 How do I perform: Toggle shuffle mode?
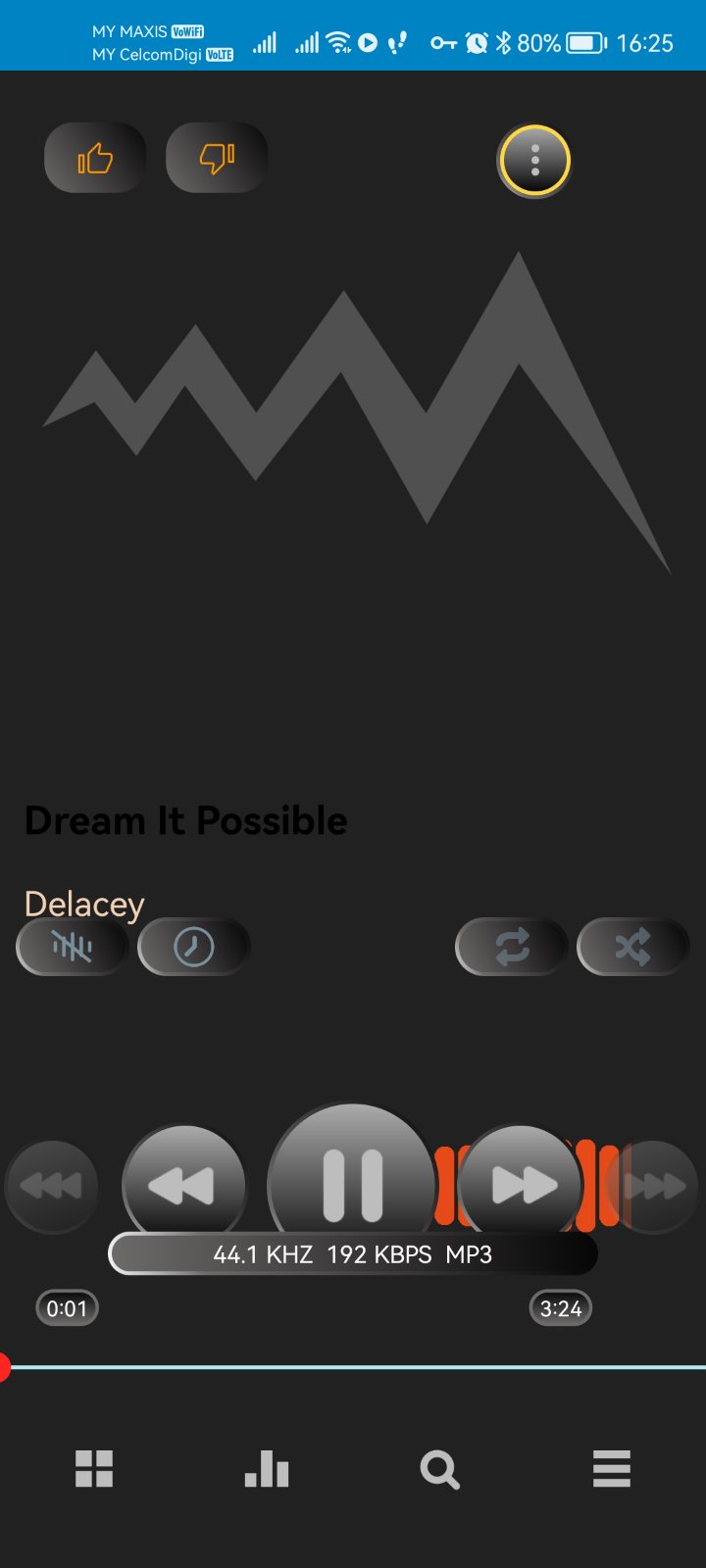[632, 947]
